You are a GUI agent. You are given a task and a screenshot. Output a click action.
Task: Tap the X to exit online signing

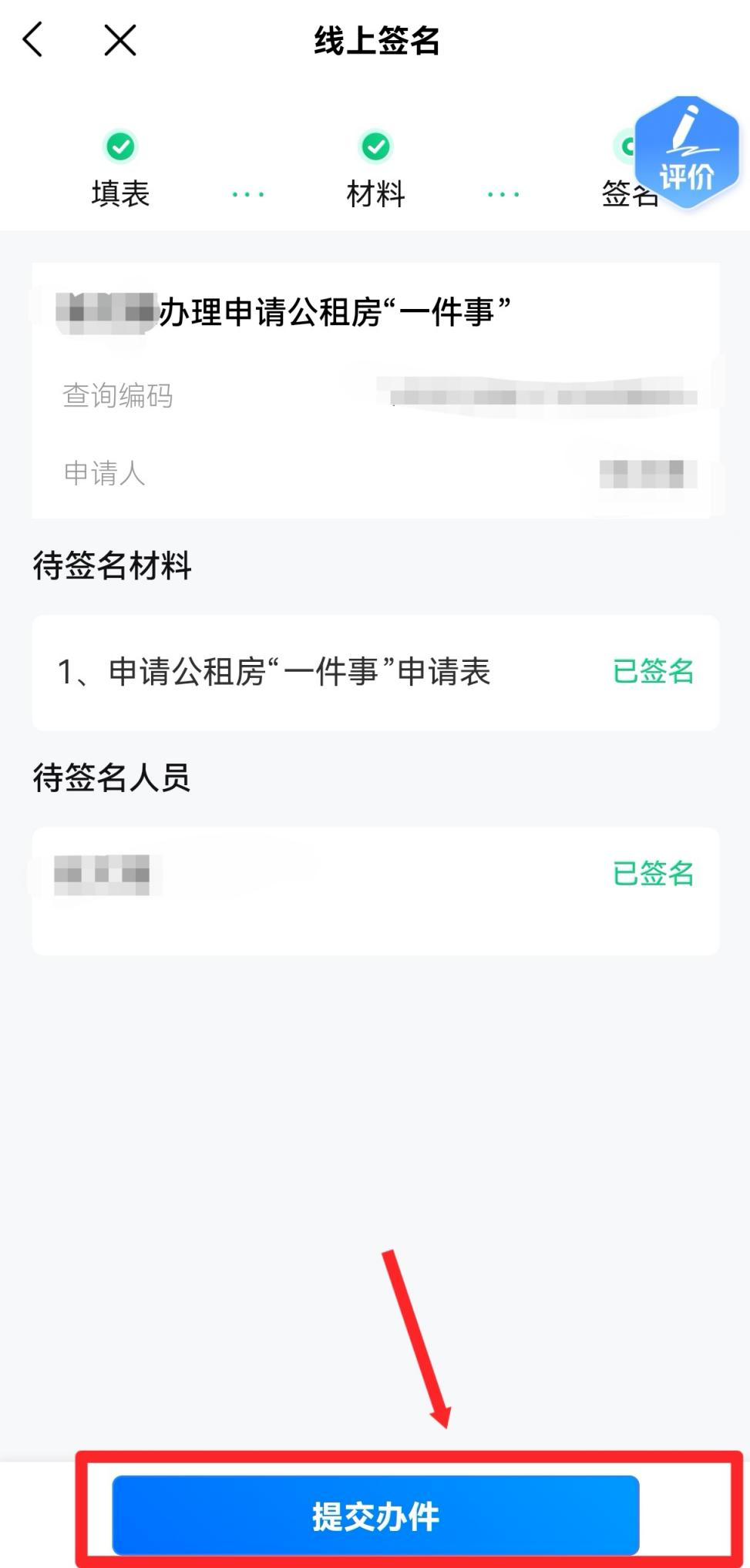click(119, 39)
